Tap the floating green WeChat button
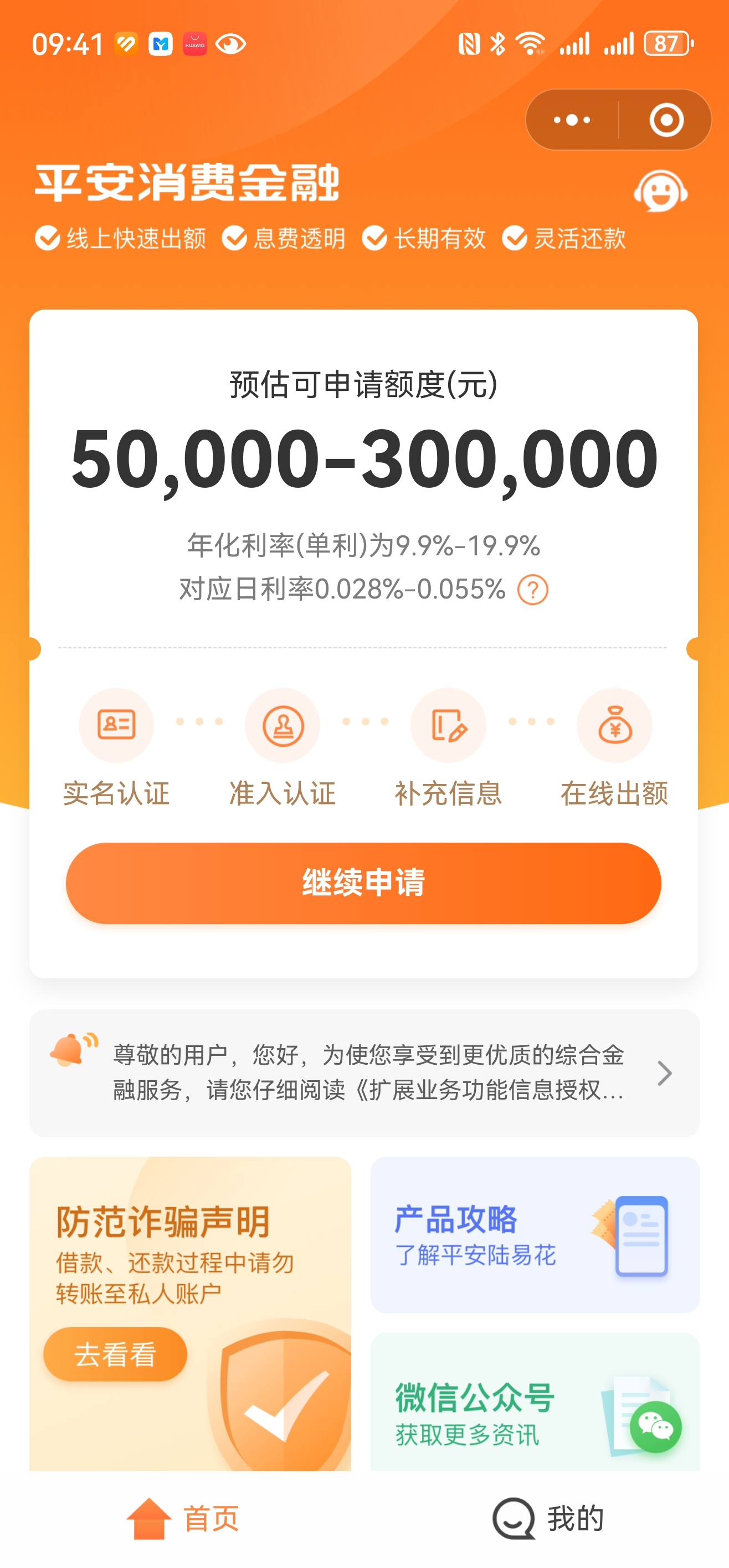The height and width of the screenshot is (1568, 729). (655, 1427)
